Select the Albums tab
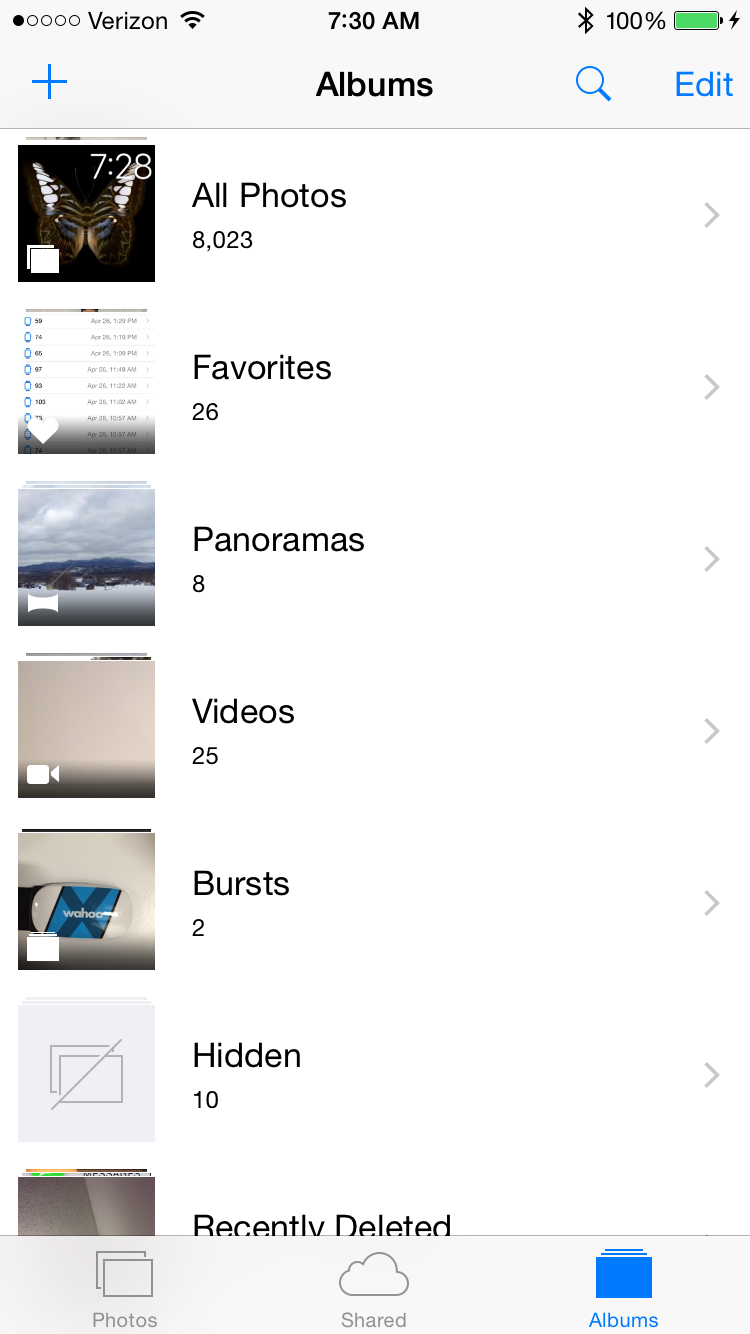 (x=623, y=1289)
